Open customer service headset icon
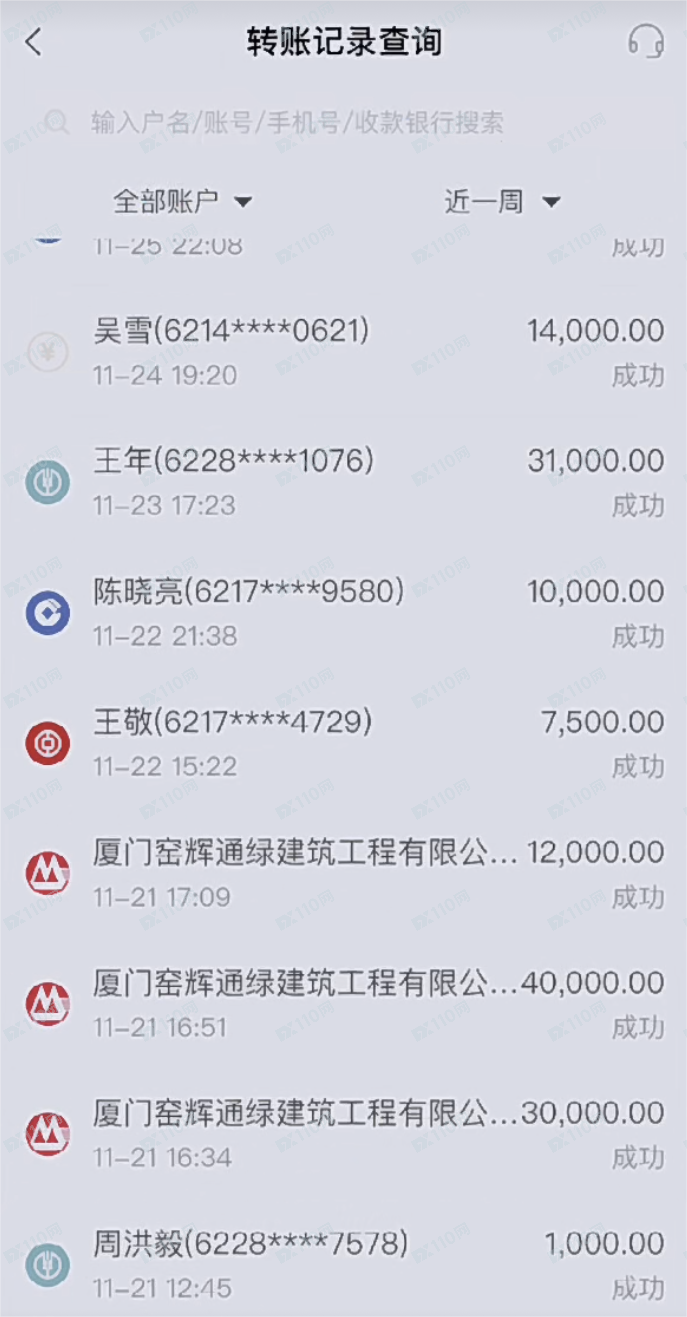This screenshot has width=687, height=1317. coord(646,42)
